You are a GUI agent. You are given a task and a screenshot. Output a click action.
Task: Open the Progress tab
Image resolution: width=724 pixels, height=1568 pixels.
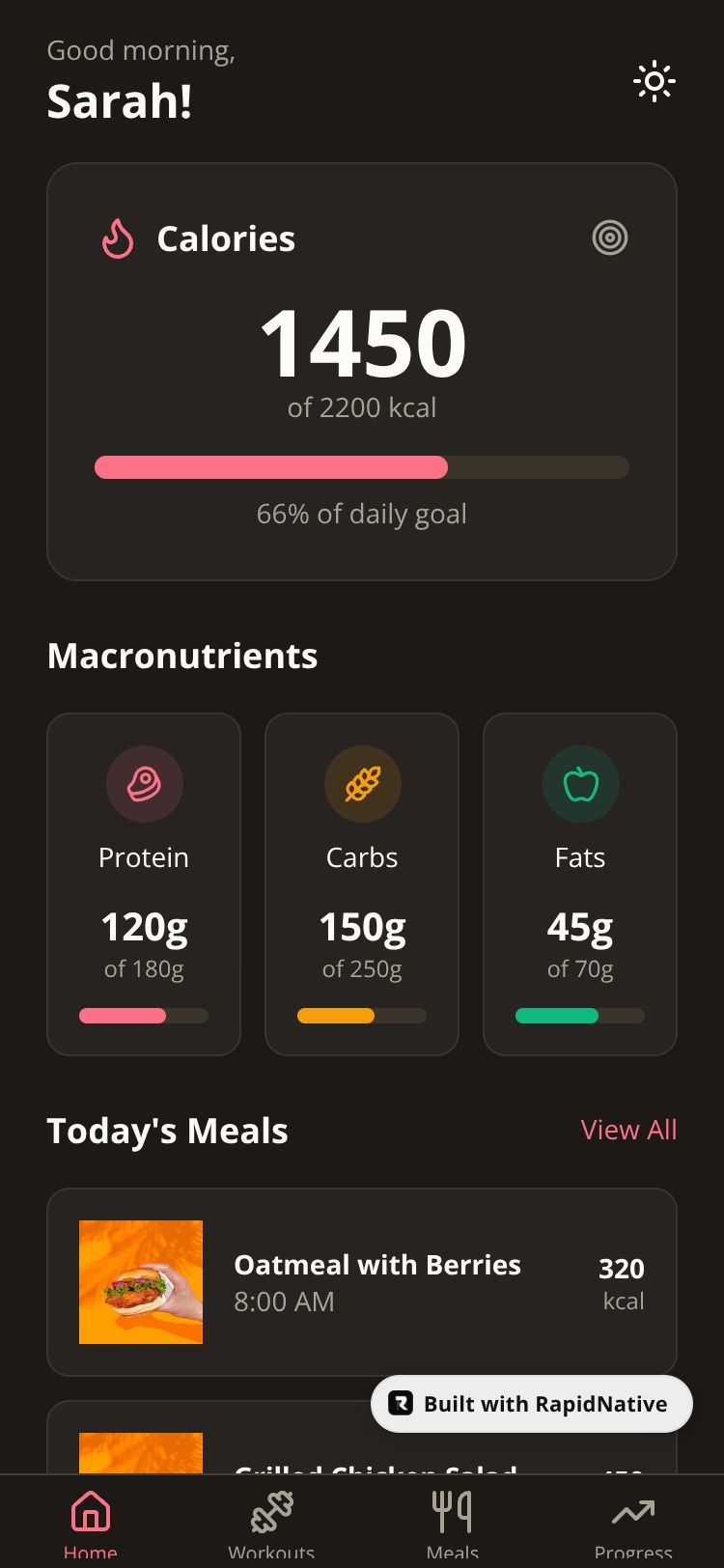click(633, 1521)
